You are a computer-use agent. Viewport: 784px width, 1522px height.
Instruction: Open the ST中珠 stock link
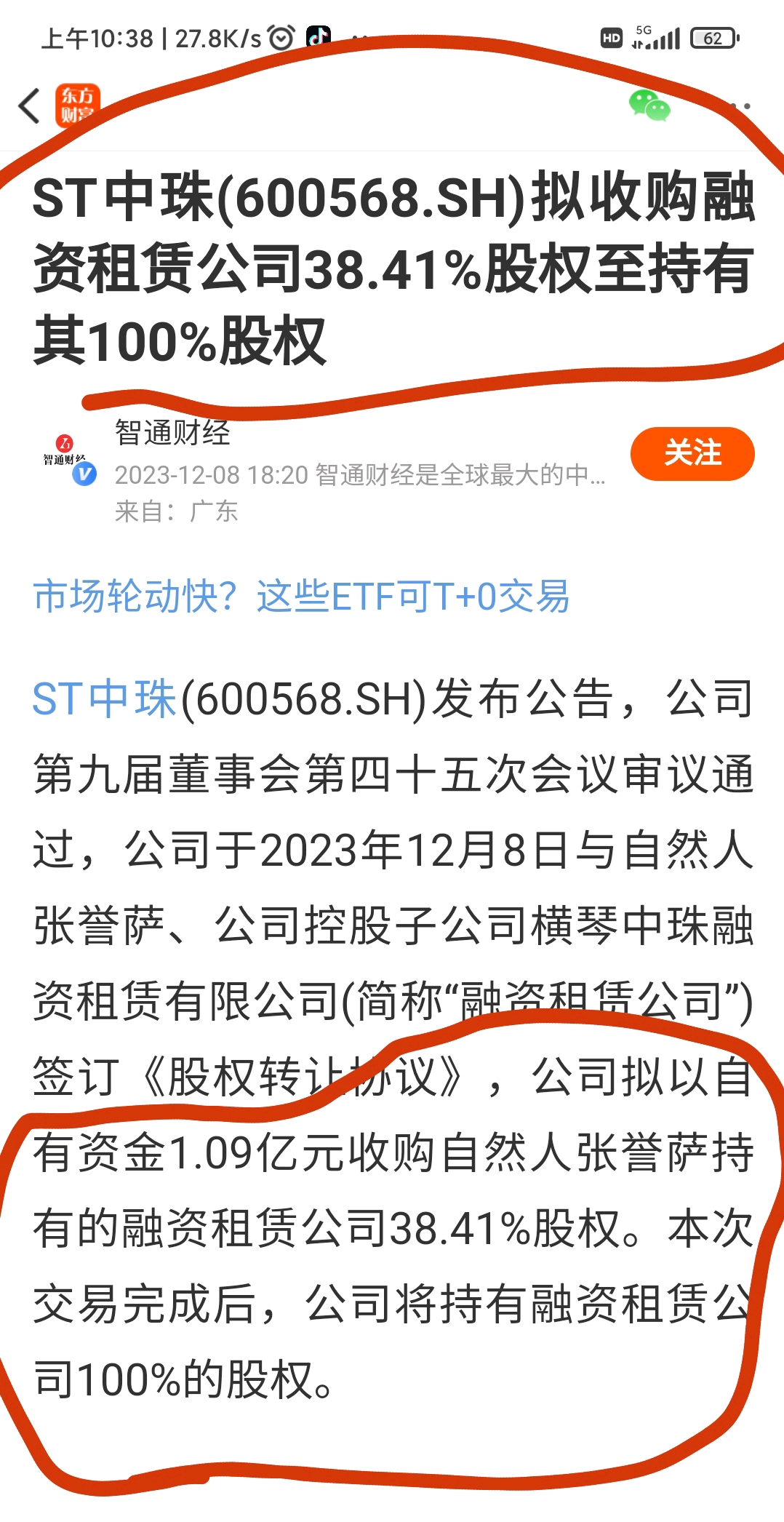pyautogui.click(x=105, y=699)
